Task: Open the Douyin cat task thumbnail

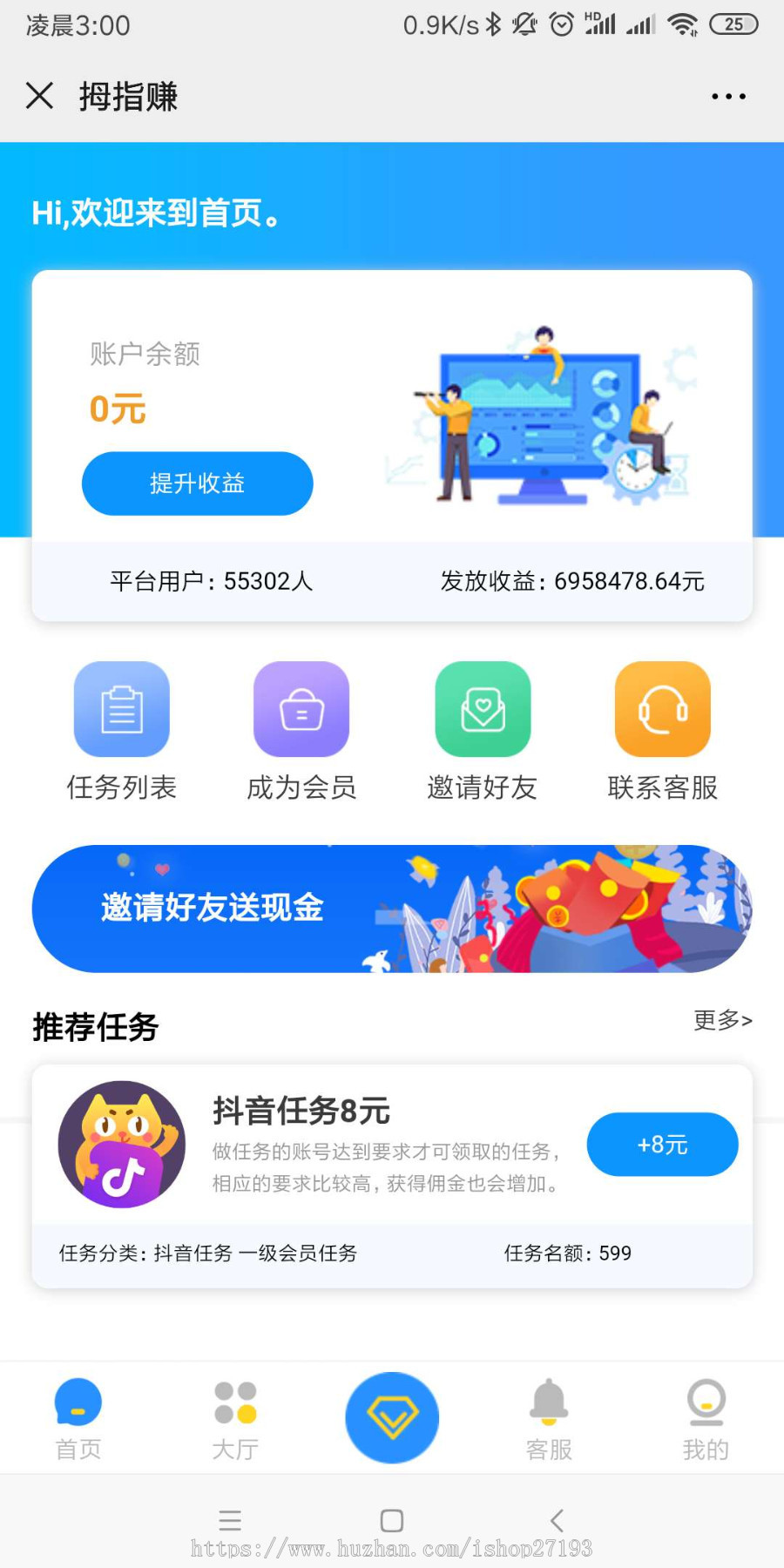Action: click(x=121, y=1144)
